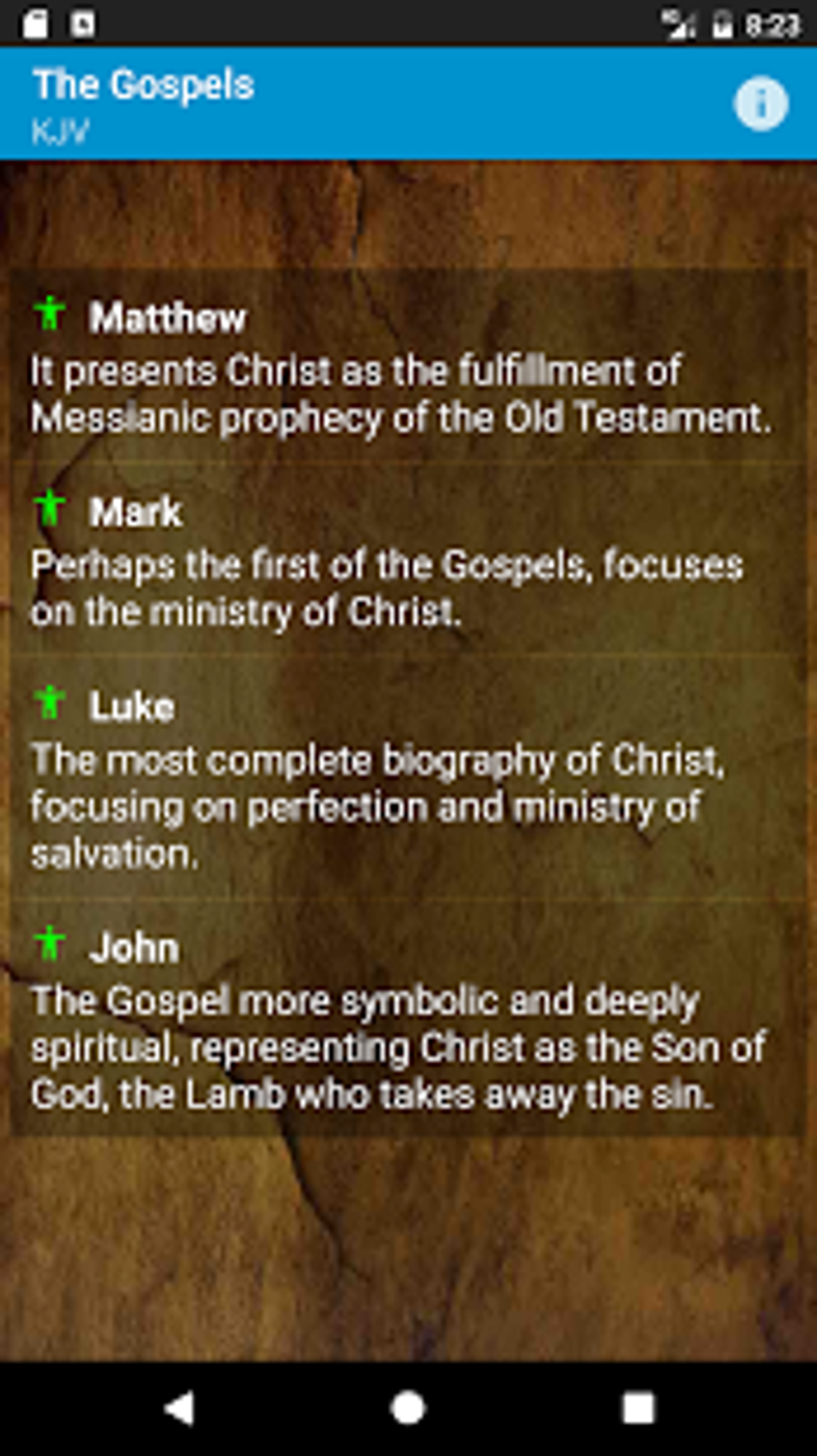The image size is (817, 1456).
Task: Tap the green cross icon beside John
Action: 50,946
